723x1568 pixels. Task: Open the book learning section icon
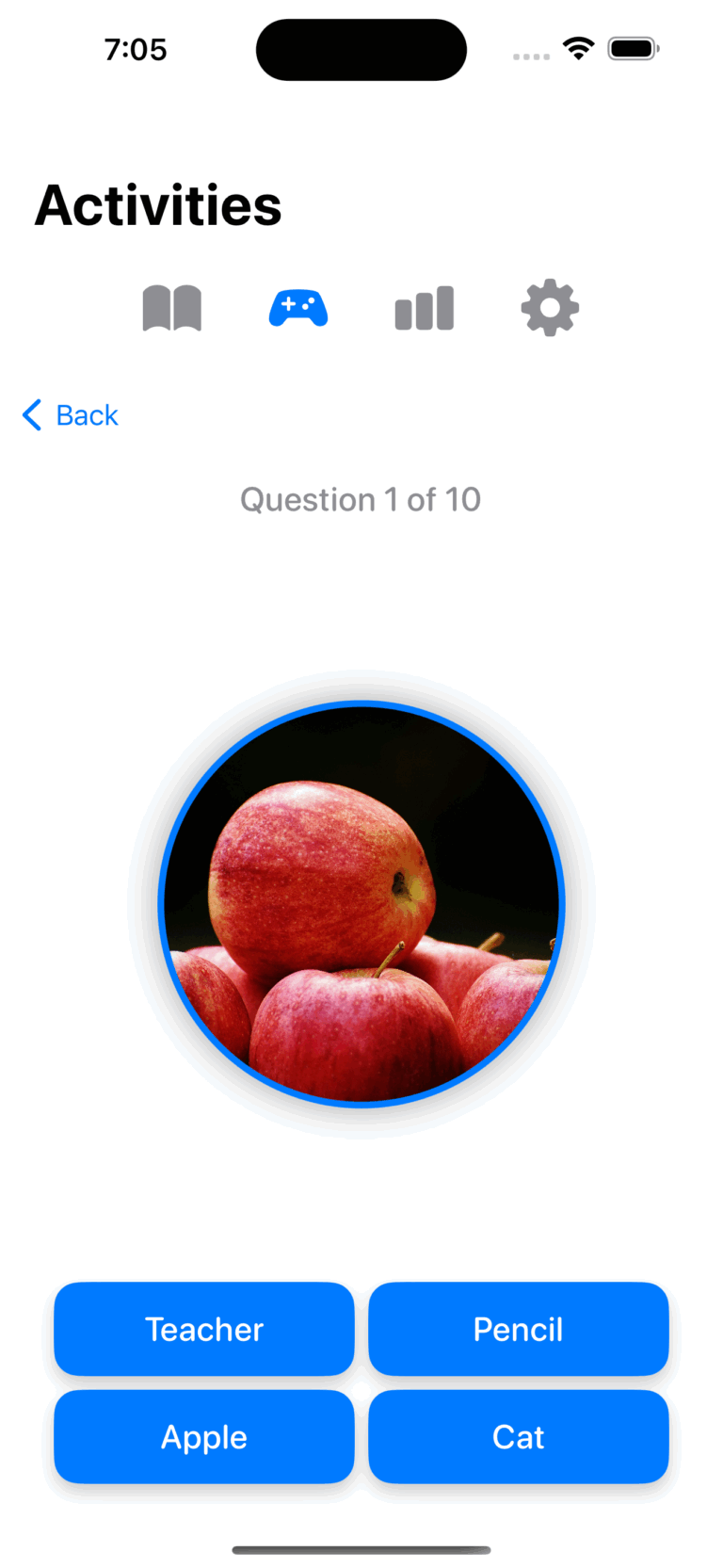pyautogui.click(x=172, y=307)
